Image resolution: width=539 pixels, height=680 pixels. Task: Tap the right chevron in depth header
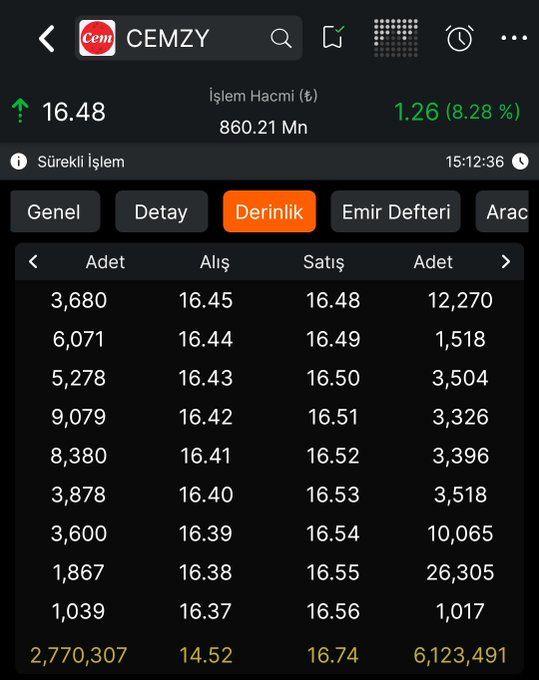pyautogui.click(x=506, y=262)
